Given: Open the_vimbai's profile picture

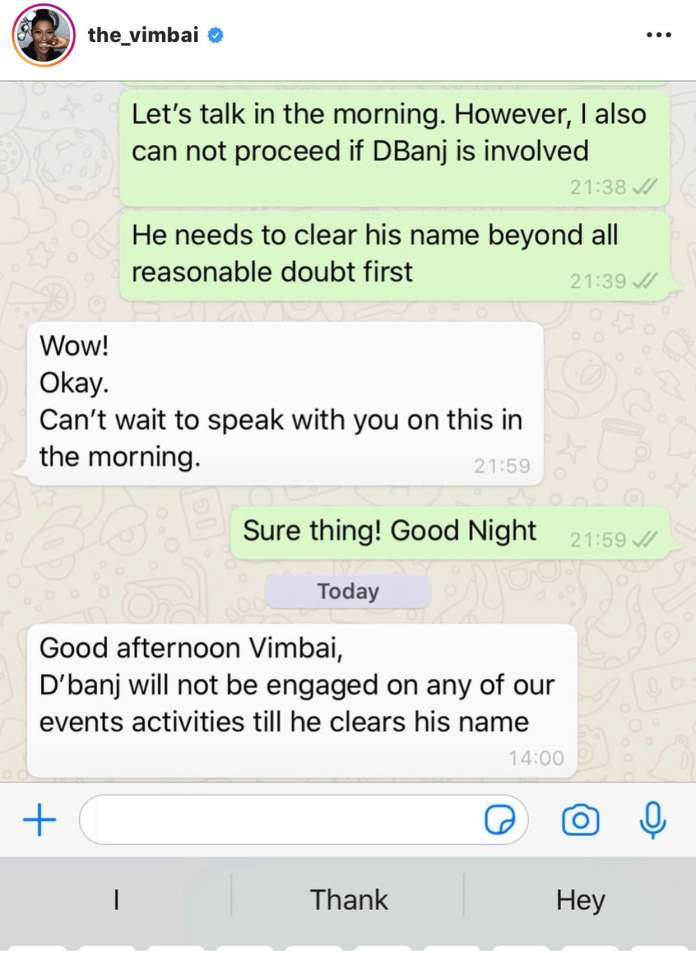Looking at the screenshot, I should [x=42, y=36].
